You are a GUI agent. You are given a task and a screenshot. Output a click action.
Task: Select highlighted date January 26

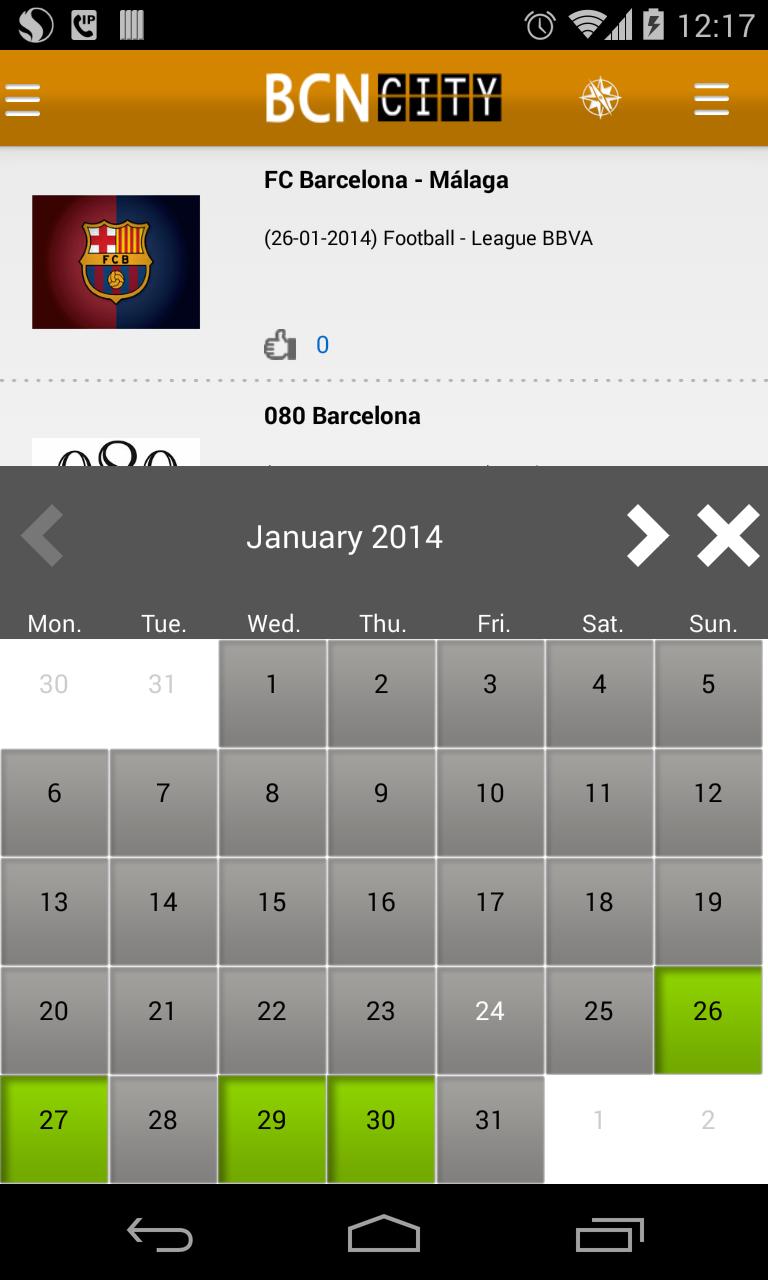707,1011
